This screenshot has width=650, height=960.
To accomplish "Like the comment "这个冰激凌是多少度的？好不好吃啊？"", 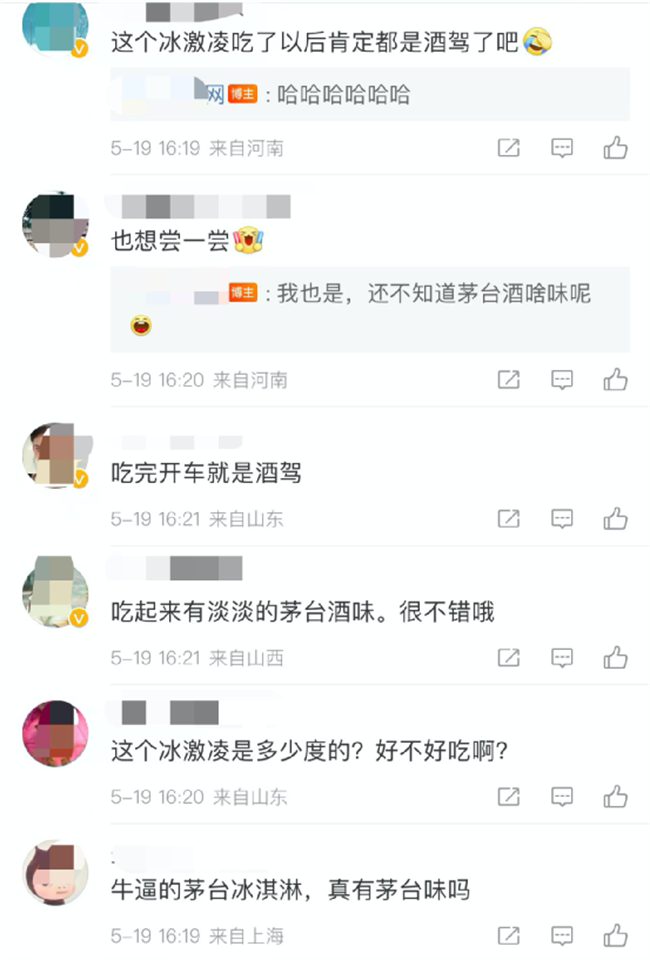I will (x=615, y=797).
